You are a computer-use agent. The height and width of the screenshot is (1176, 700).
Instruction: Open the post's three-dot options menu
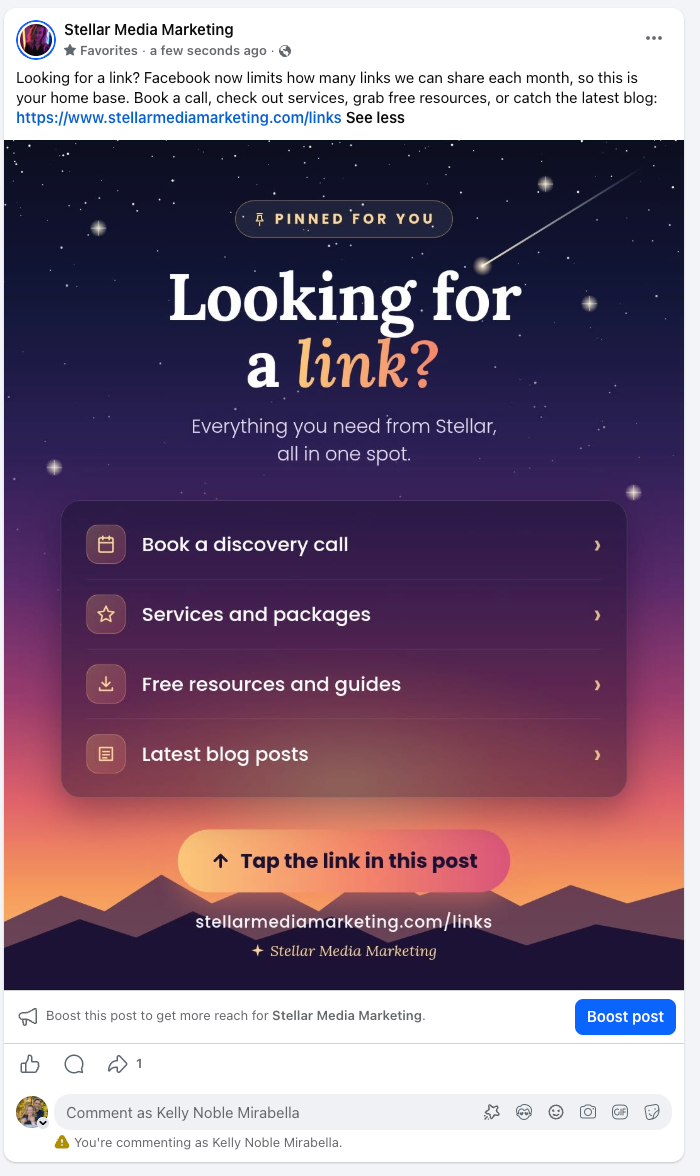coord(653,38)
